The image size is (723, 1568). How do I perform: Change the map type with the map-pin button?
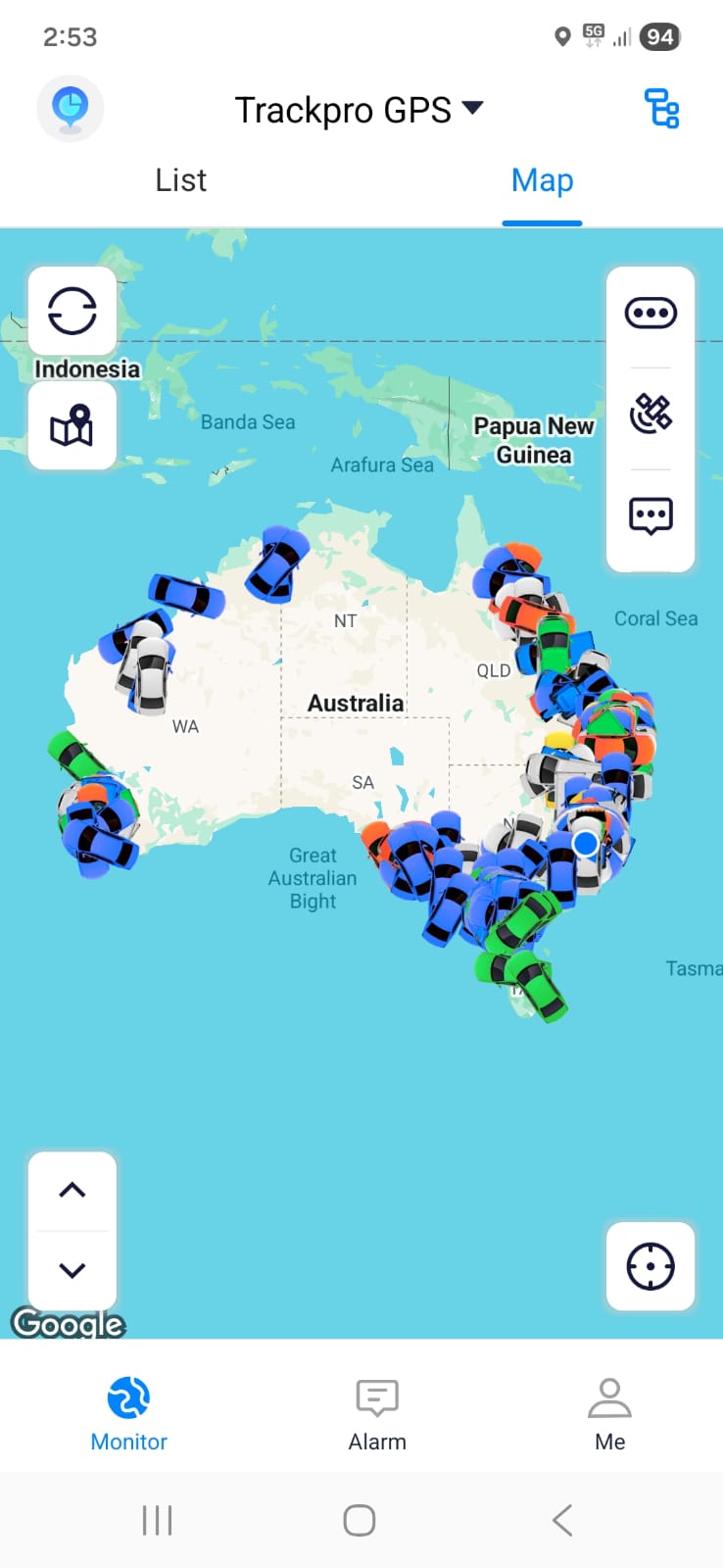[x=72, y=426]
